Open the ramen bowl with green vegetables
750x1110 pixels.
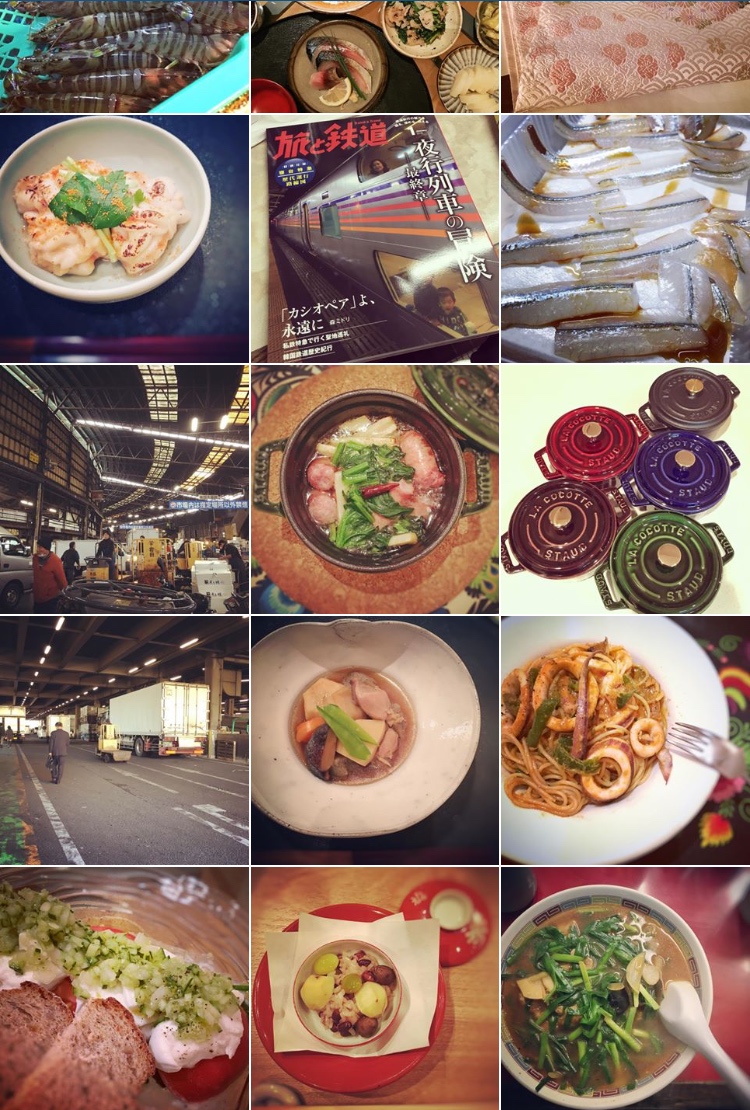625,988
